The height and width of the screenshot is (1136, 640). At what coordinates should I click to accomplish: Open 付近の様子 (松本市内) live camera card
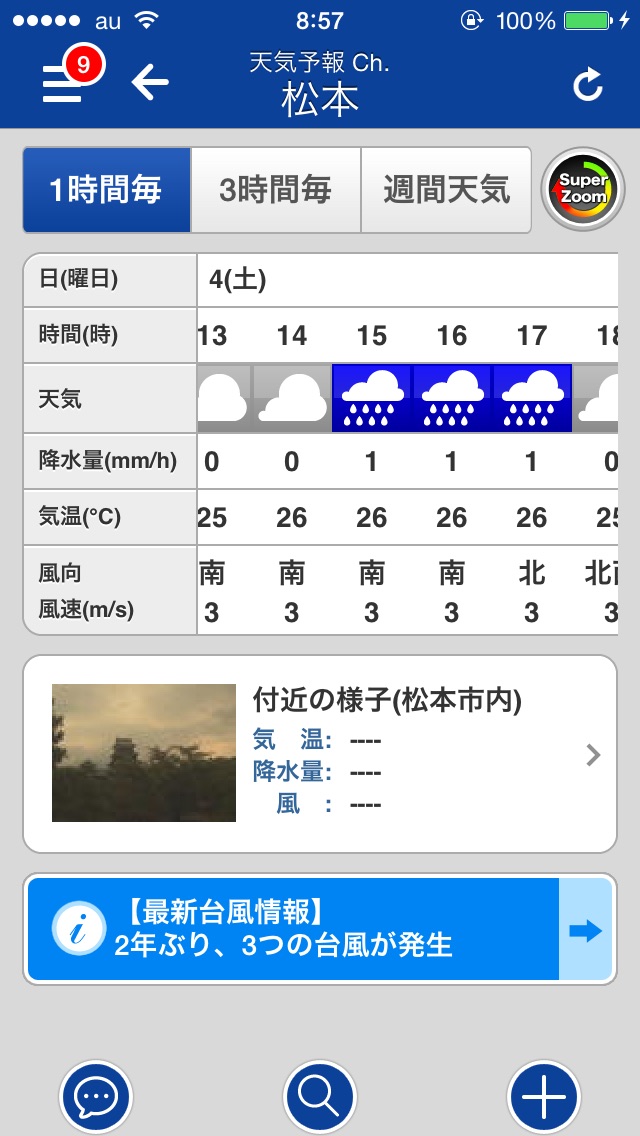[320, 754]
